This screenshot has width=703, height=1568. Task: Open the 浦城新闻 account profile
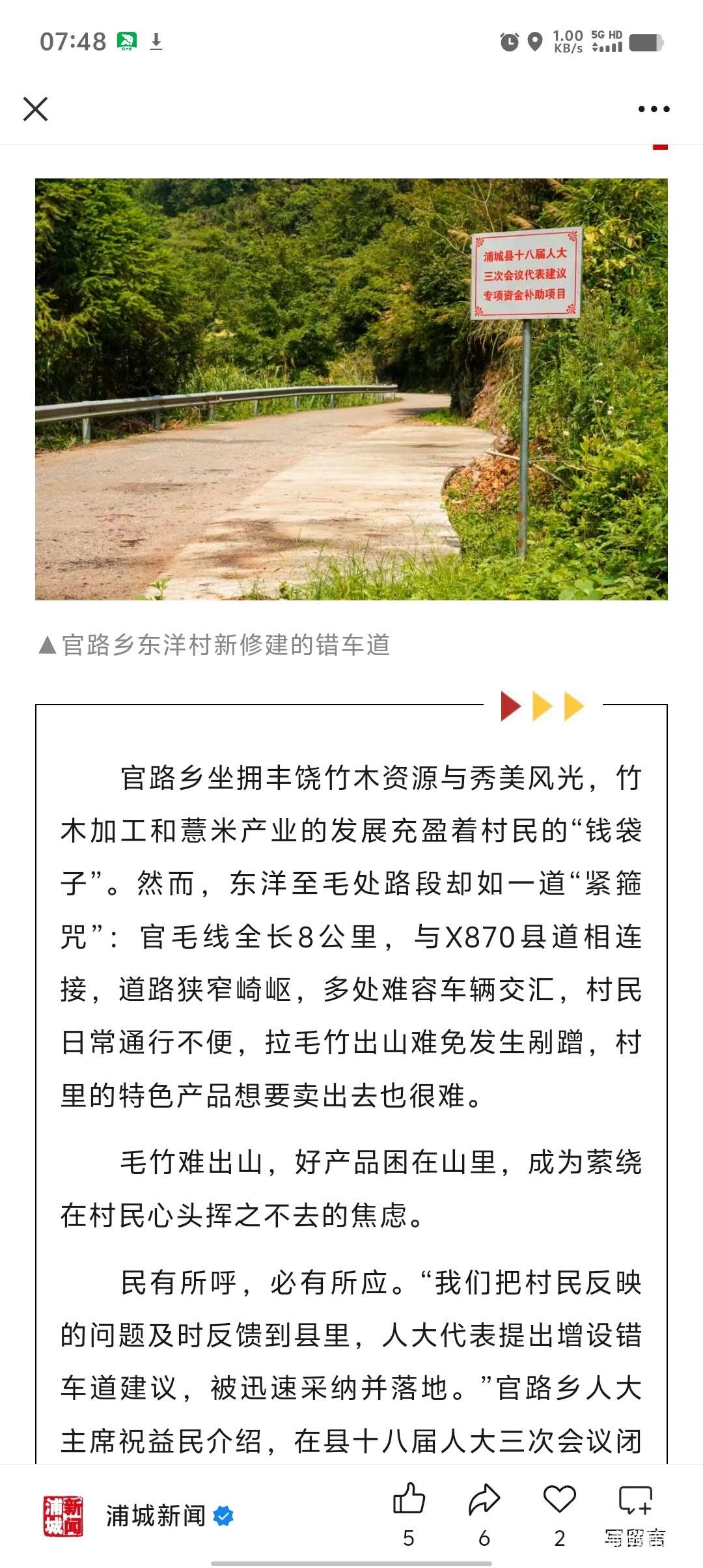pos(155,1516)
